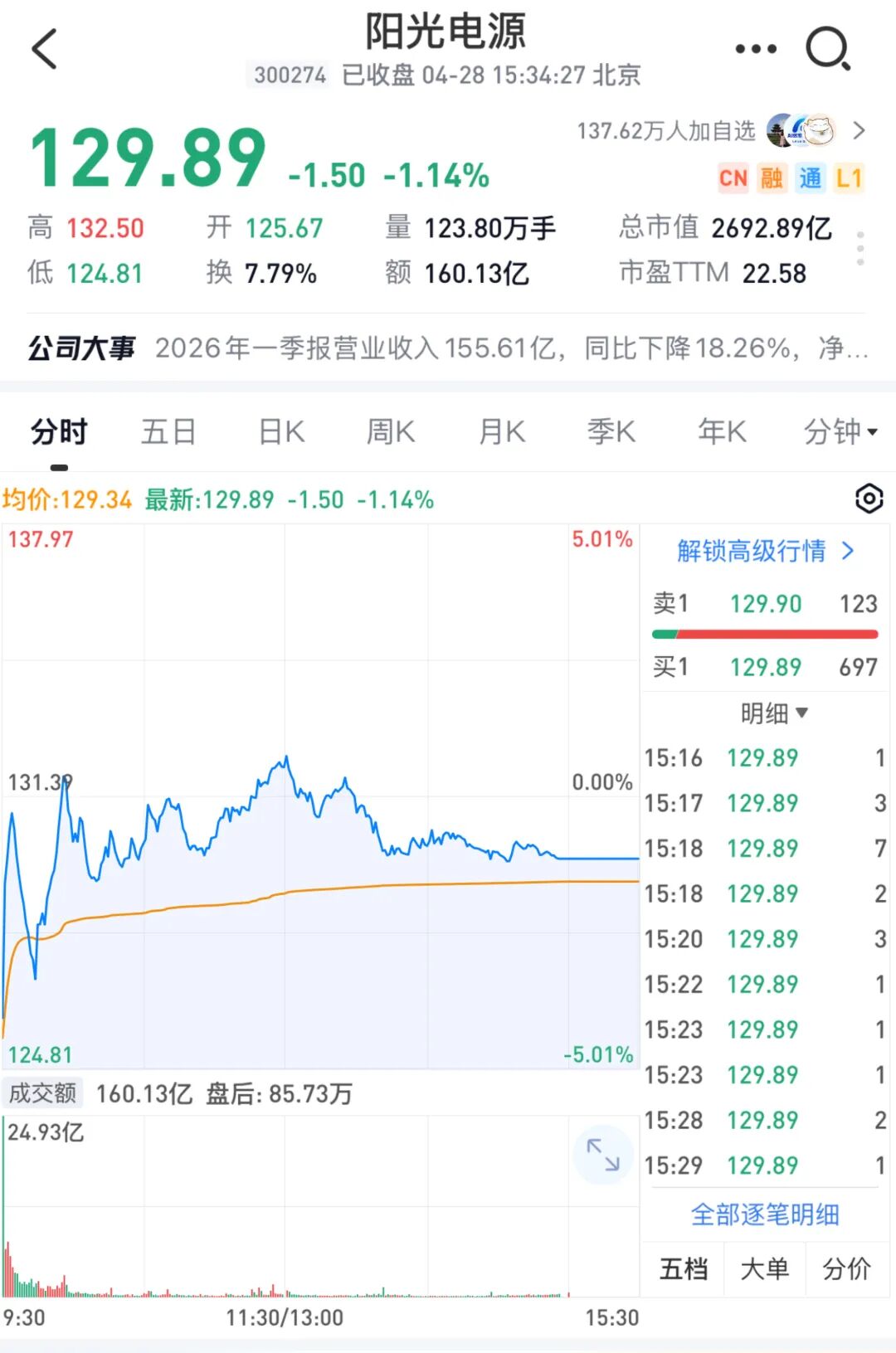Screen dimensions: 896x1353
Task: Switch to the 五档 tab
Action: [x=684, y=1268]
